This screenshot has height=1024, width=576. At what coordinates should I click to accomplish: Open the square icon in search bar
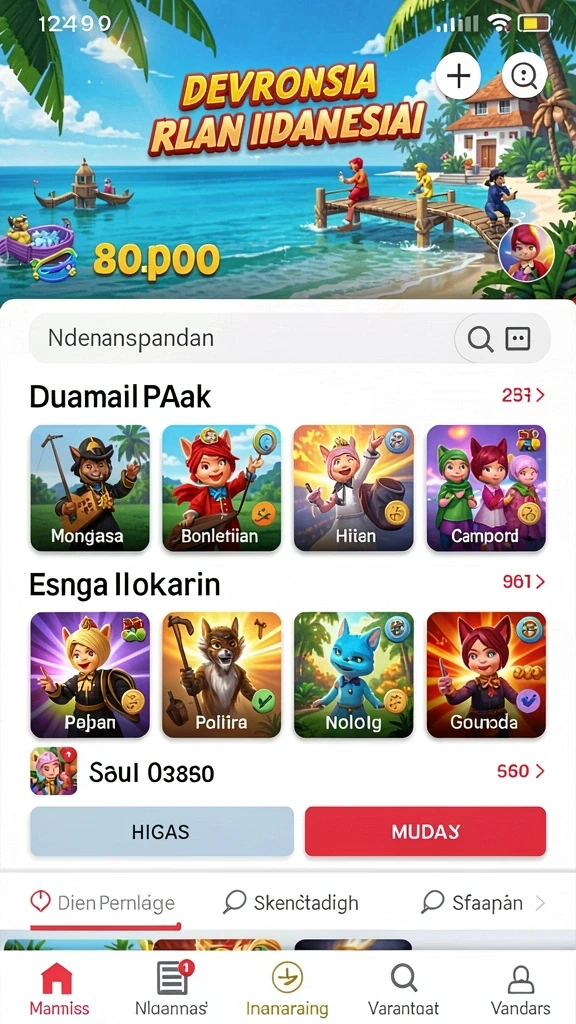[x=518, y=338]
